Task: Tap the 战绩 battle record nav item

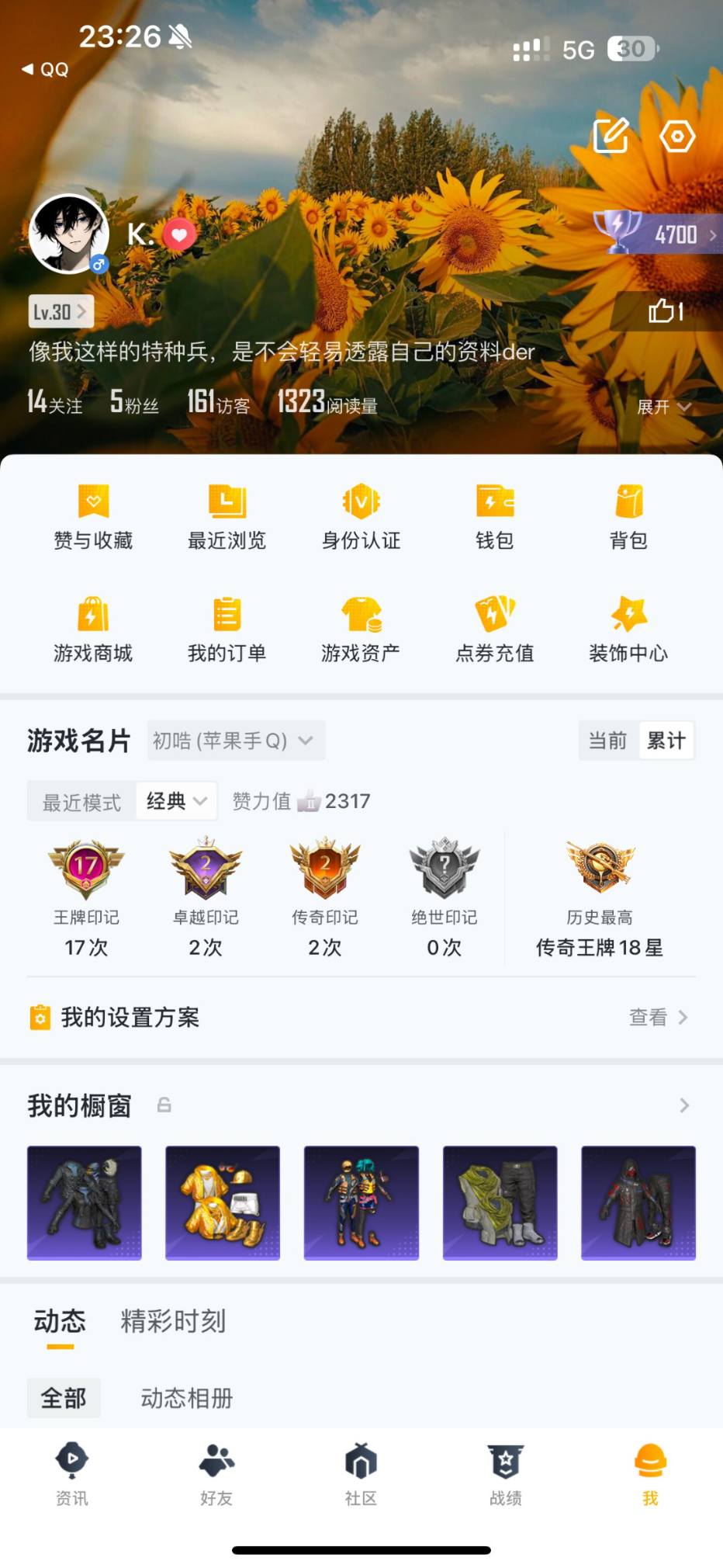Action: [505, 1475]
